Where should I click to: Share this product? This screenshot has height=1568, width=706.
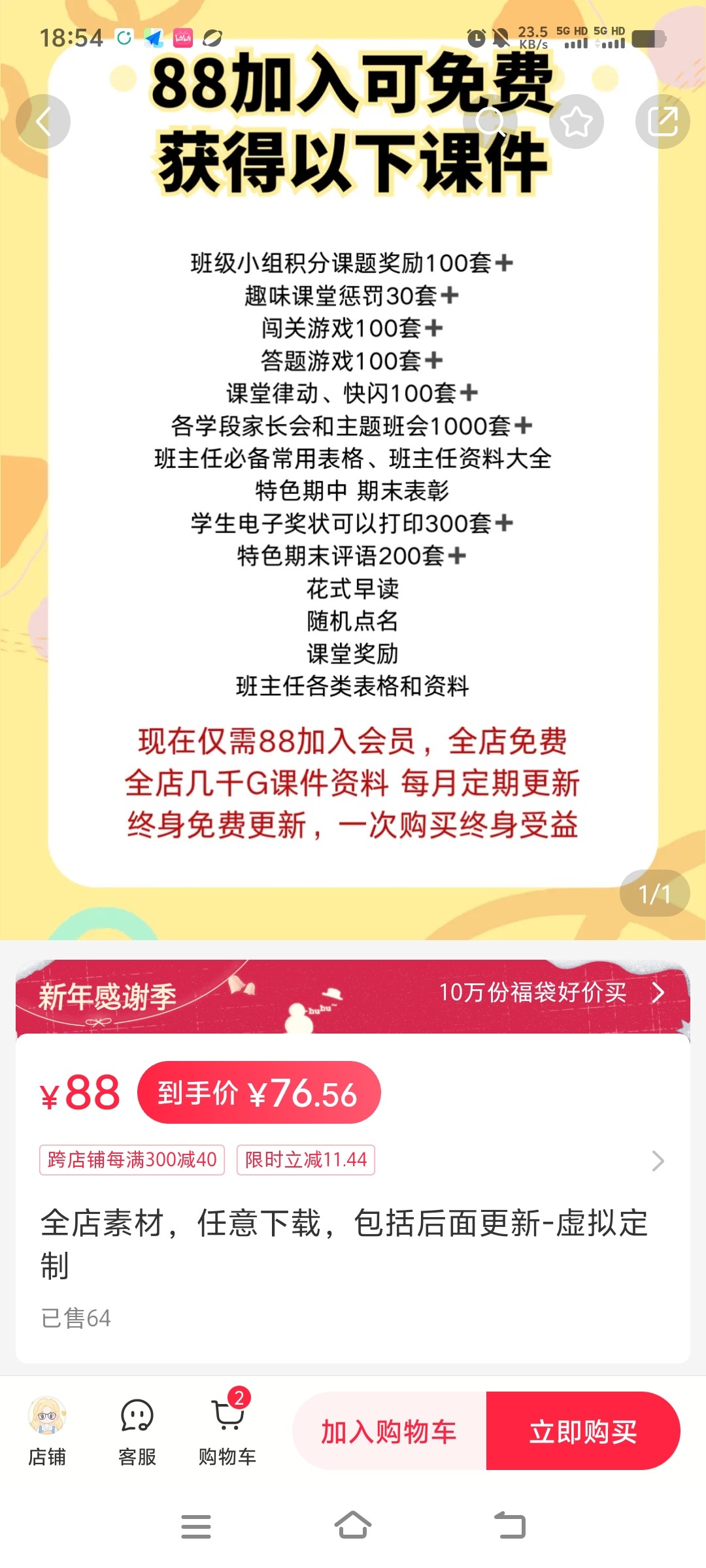662,122
